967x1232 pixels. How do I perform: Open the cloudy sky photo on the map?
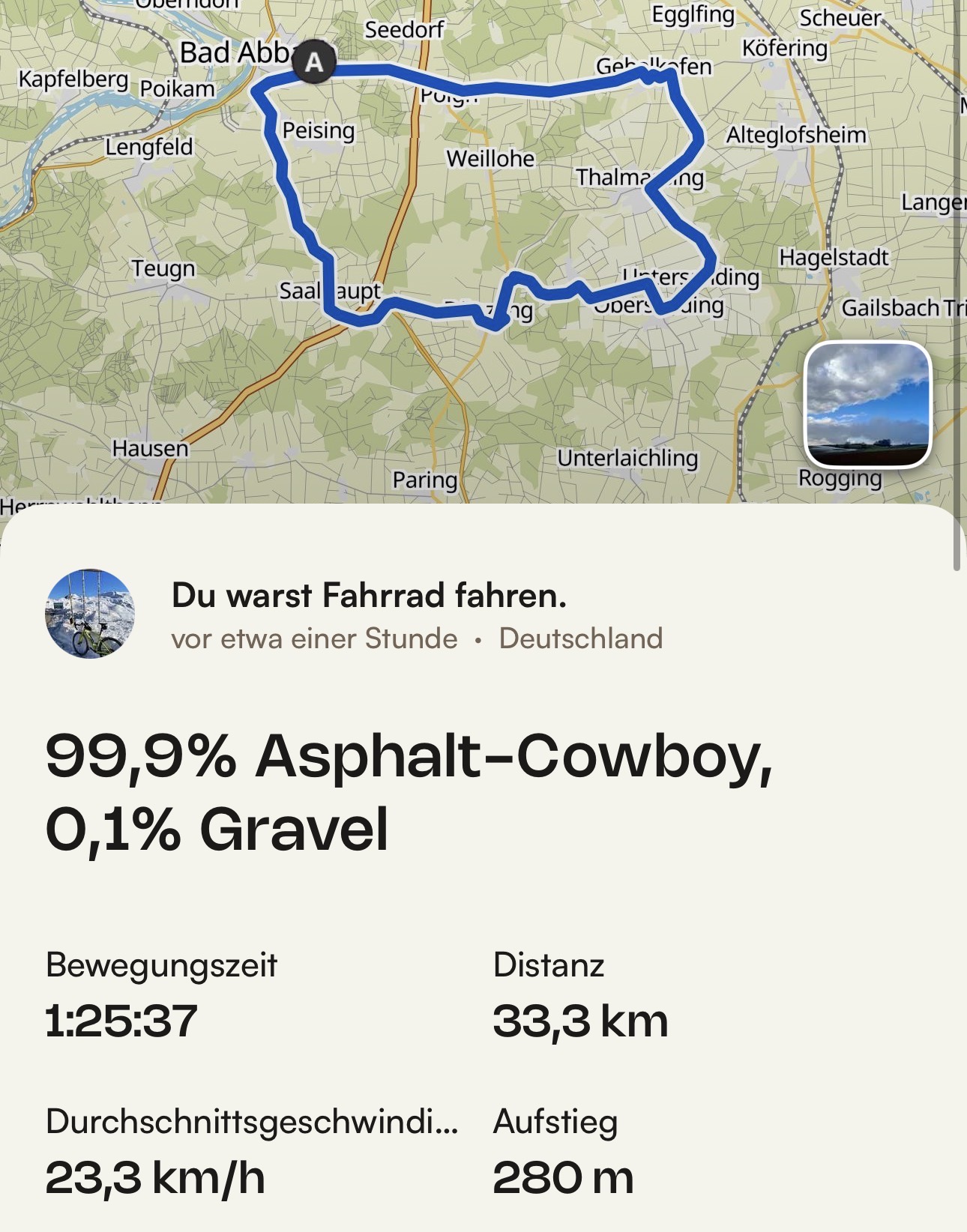[x=867, y=404]
